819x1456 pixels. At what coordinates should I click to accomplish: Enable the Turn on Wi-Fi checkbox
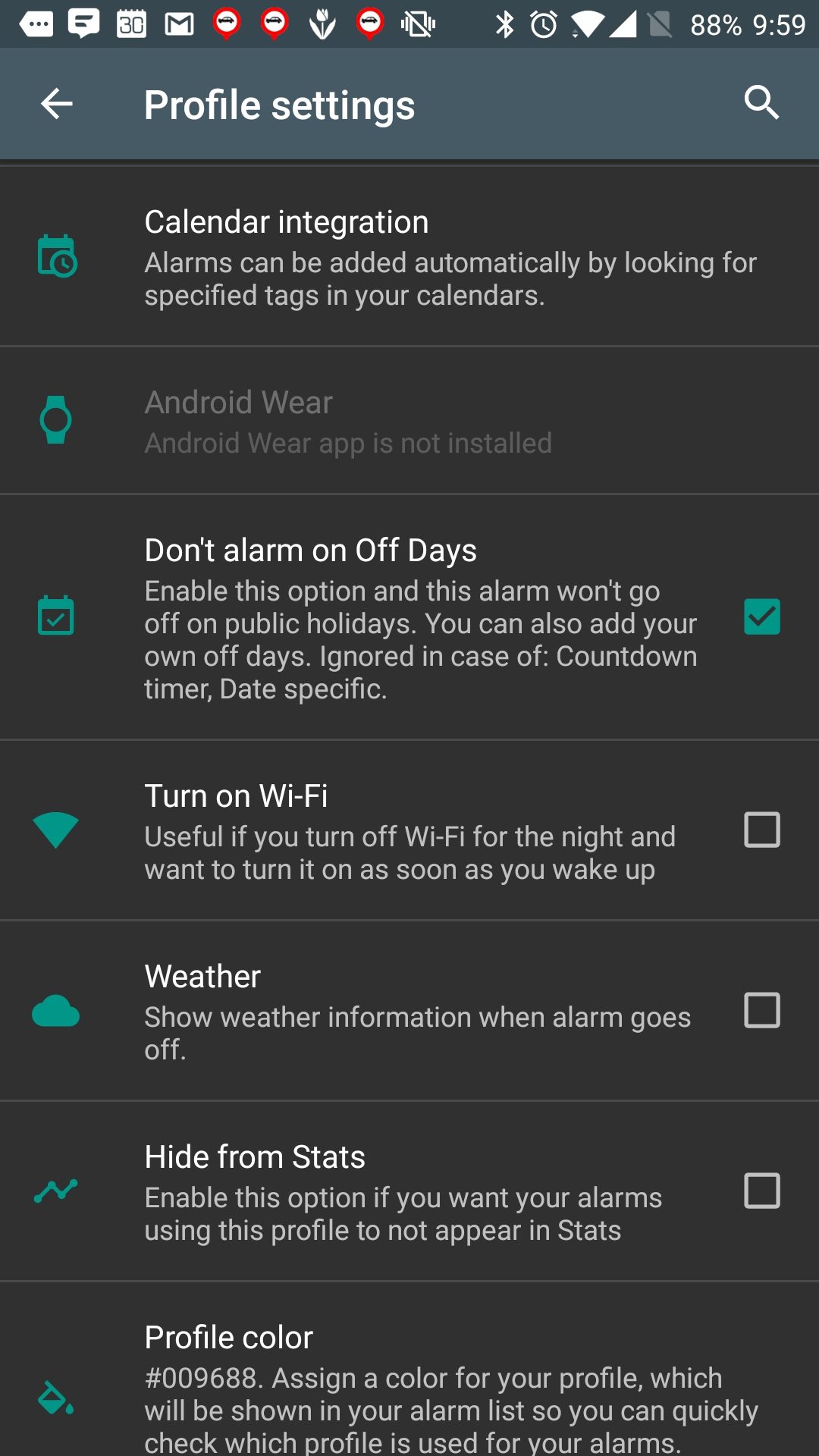(x=762, y=830)
